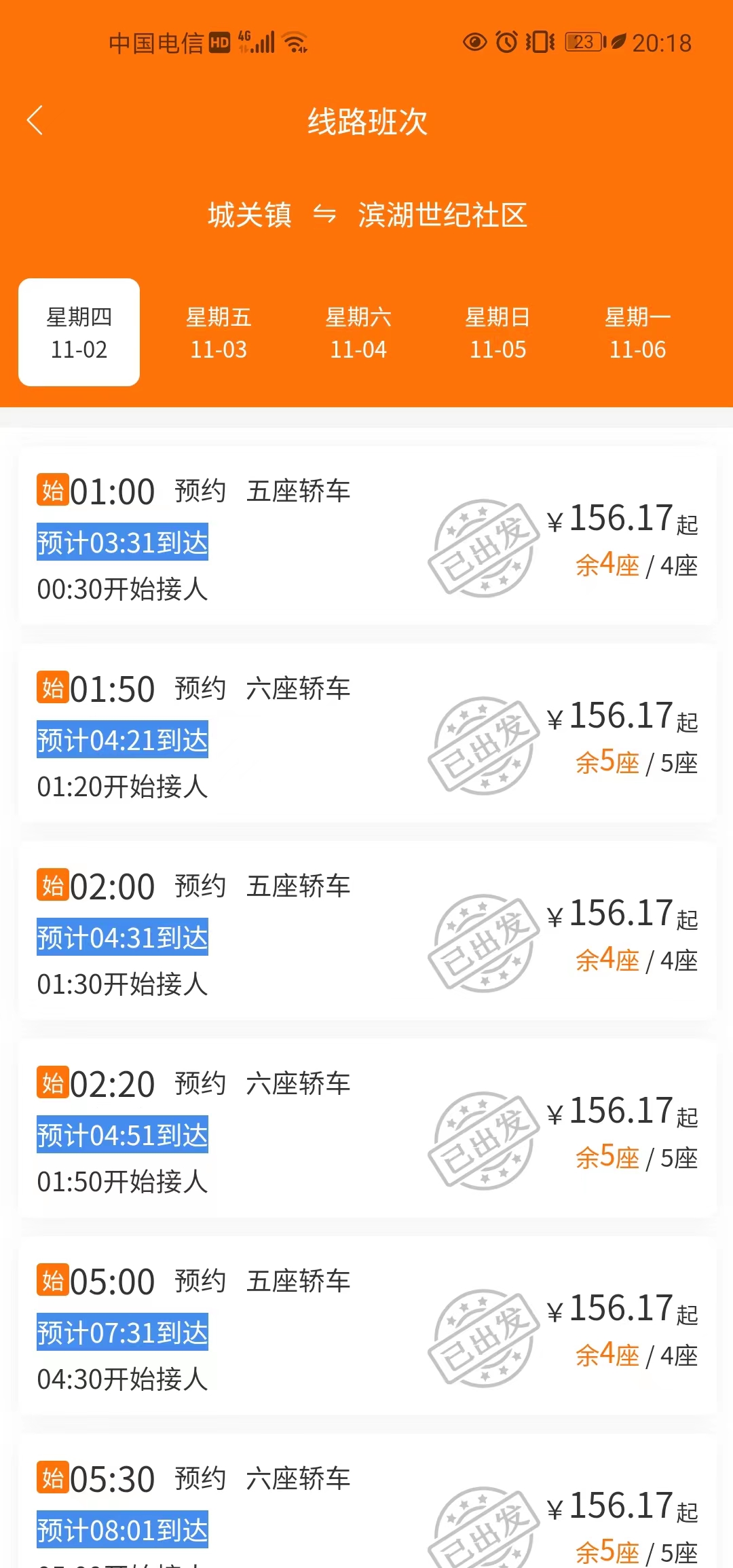
Task: Choose the 05:00 五座轿车 trip
Action: (366, 1326)
